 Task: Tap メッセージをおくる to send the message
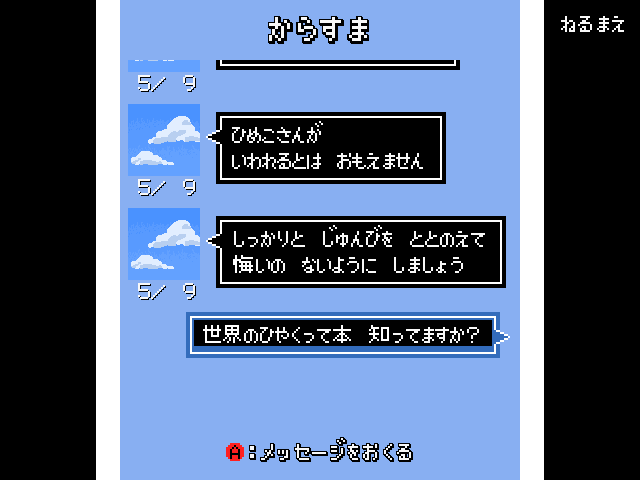320,452
